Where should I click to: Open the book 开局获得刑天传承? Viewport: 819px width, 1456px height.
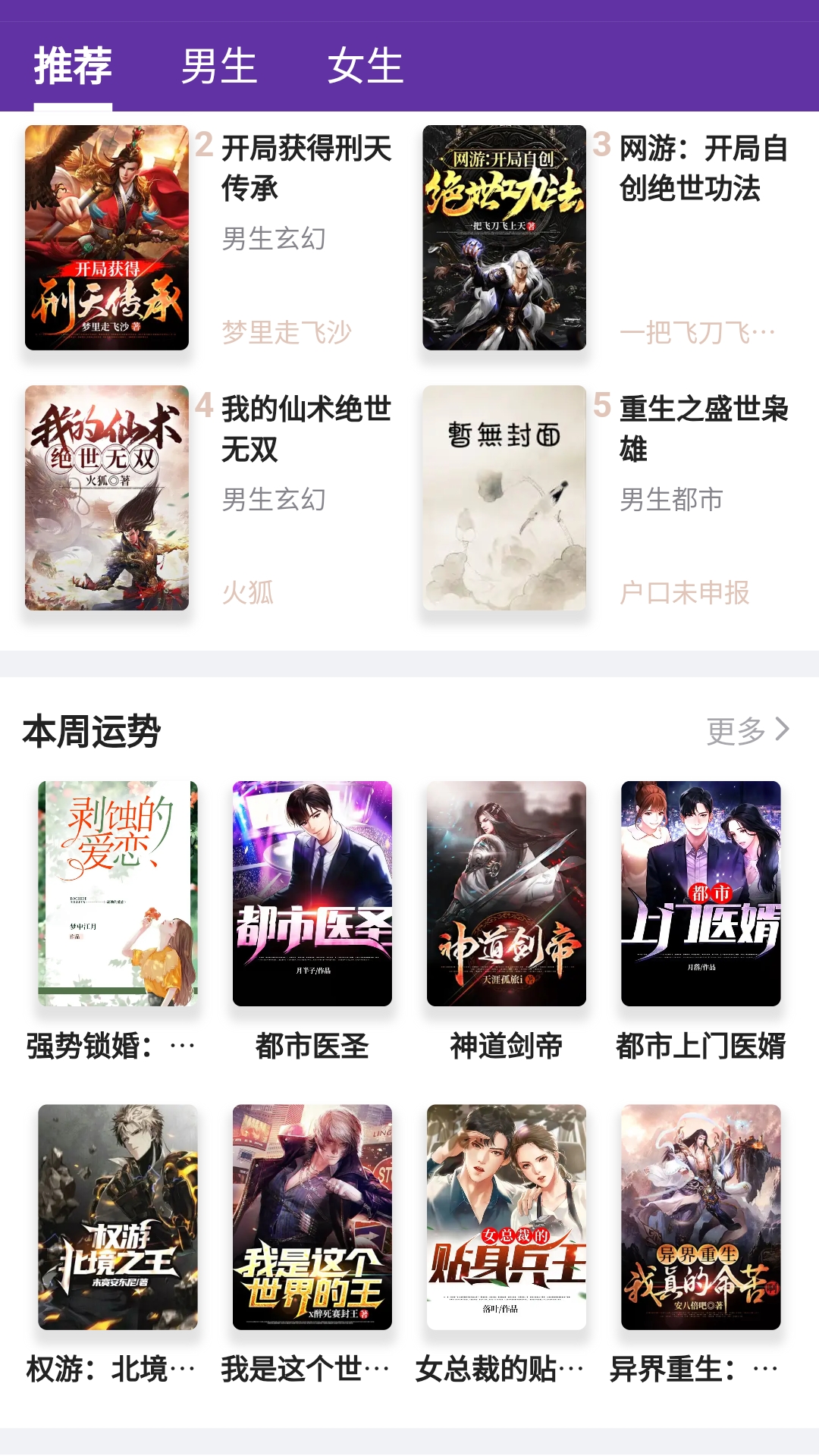106,237
